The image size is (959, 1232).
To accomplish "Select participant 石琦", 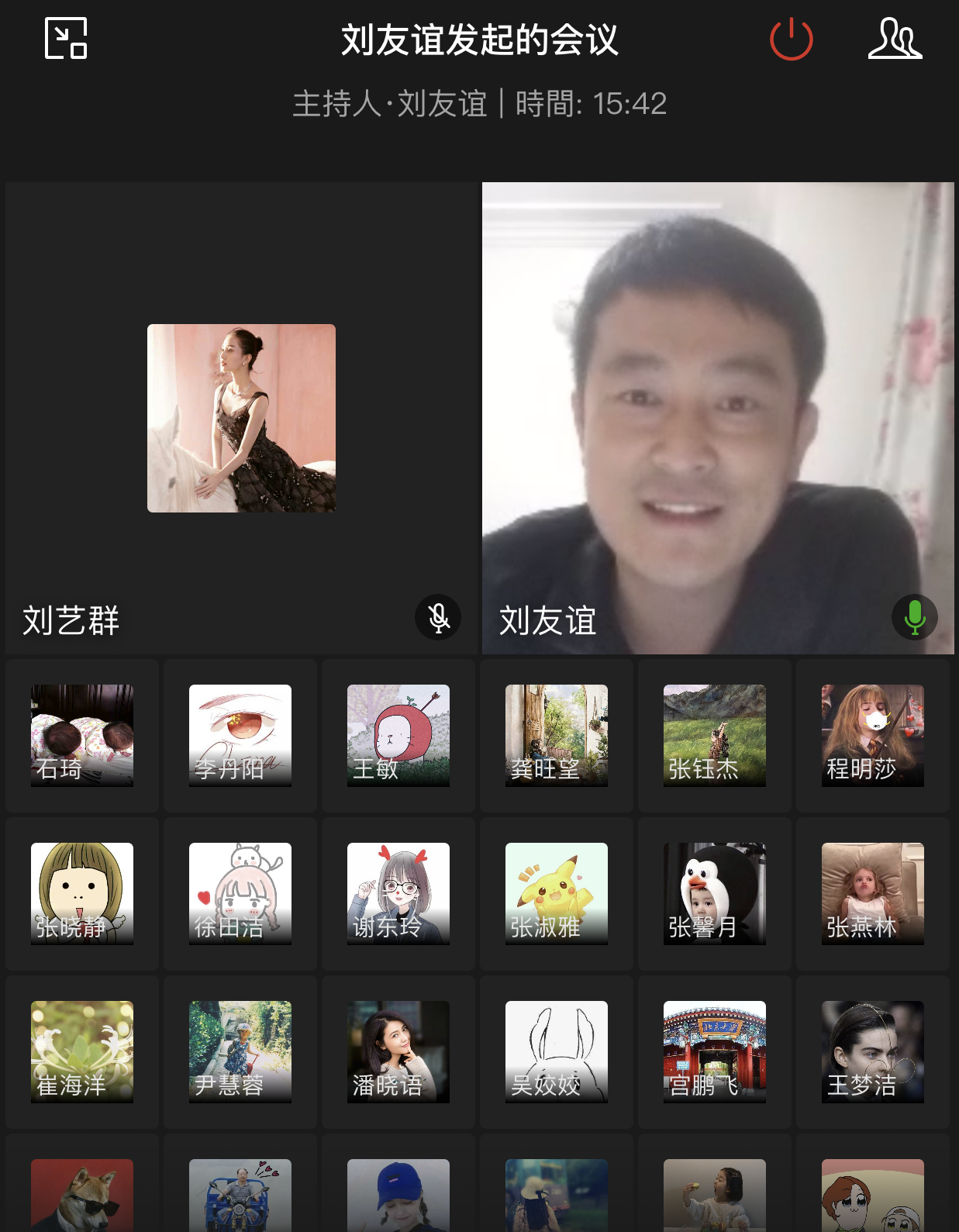I will [82, 735].
